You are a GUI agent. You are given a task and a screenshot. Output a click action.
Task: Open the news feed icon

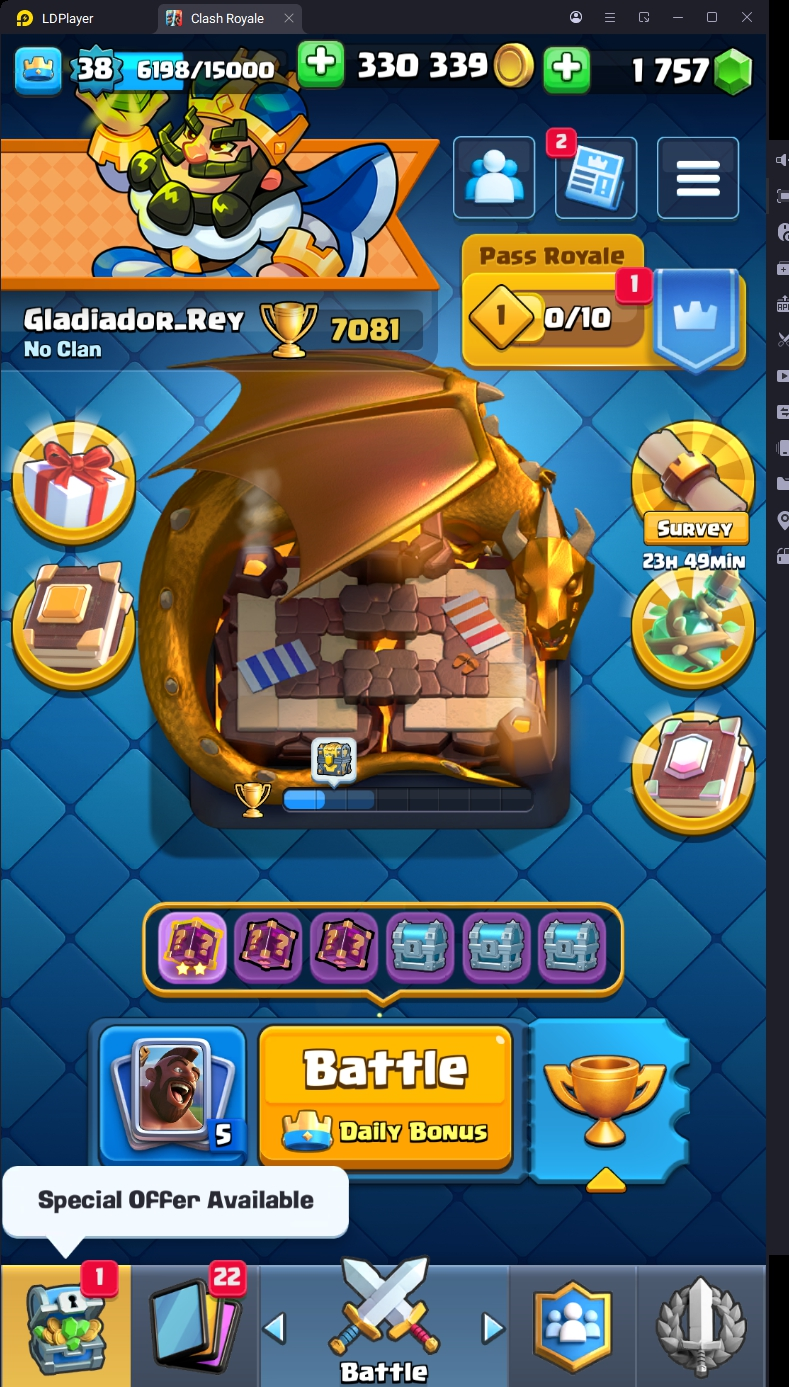[x=595, y=178]
